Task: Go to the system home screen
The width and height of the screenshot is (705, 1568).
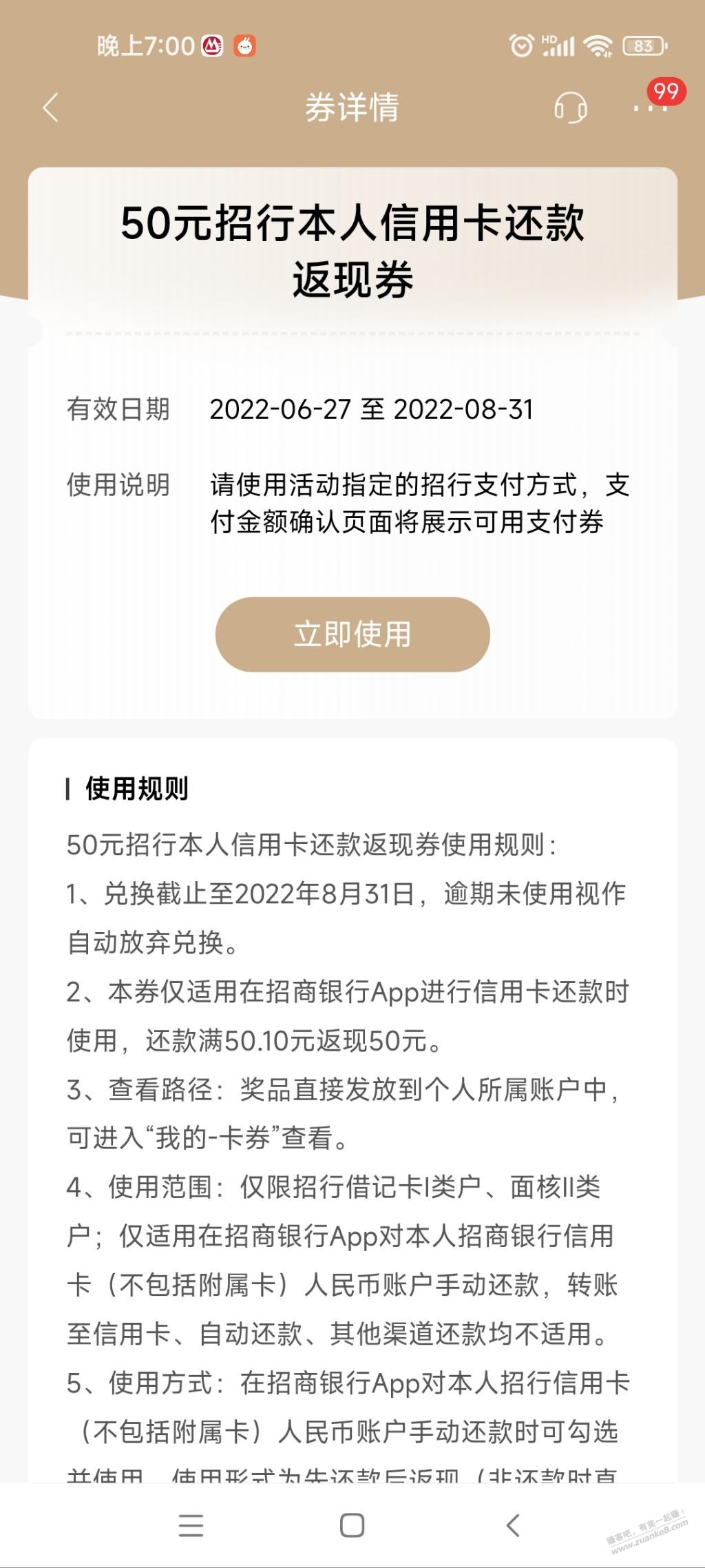Action: point(352,1525)
